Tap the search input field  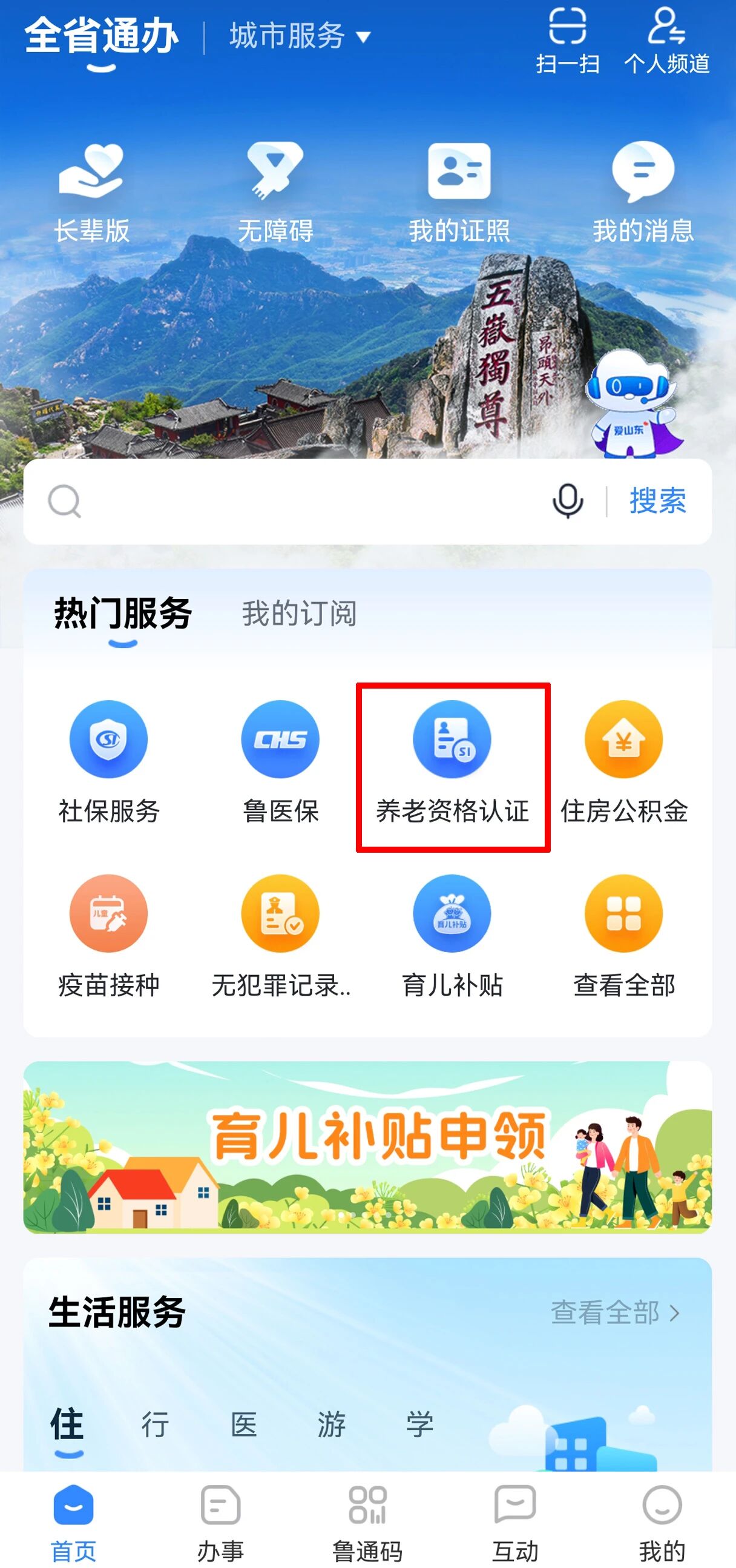point(304,501)
